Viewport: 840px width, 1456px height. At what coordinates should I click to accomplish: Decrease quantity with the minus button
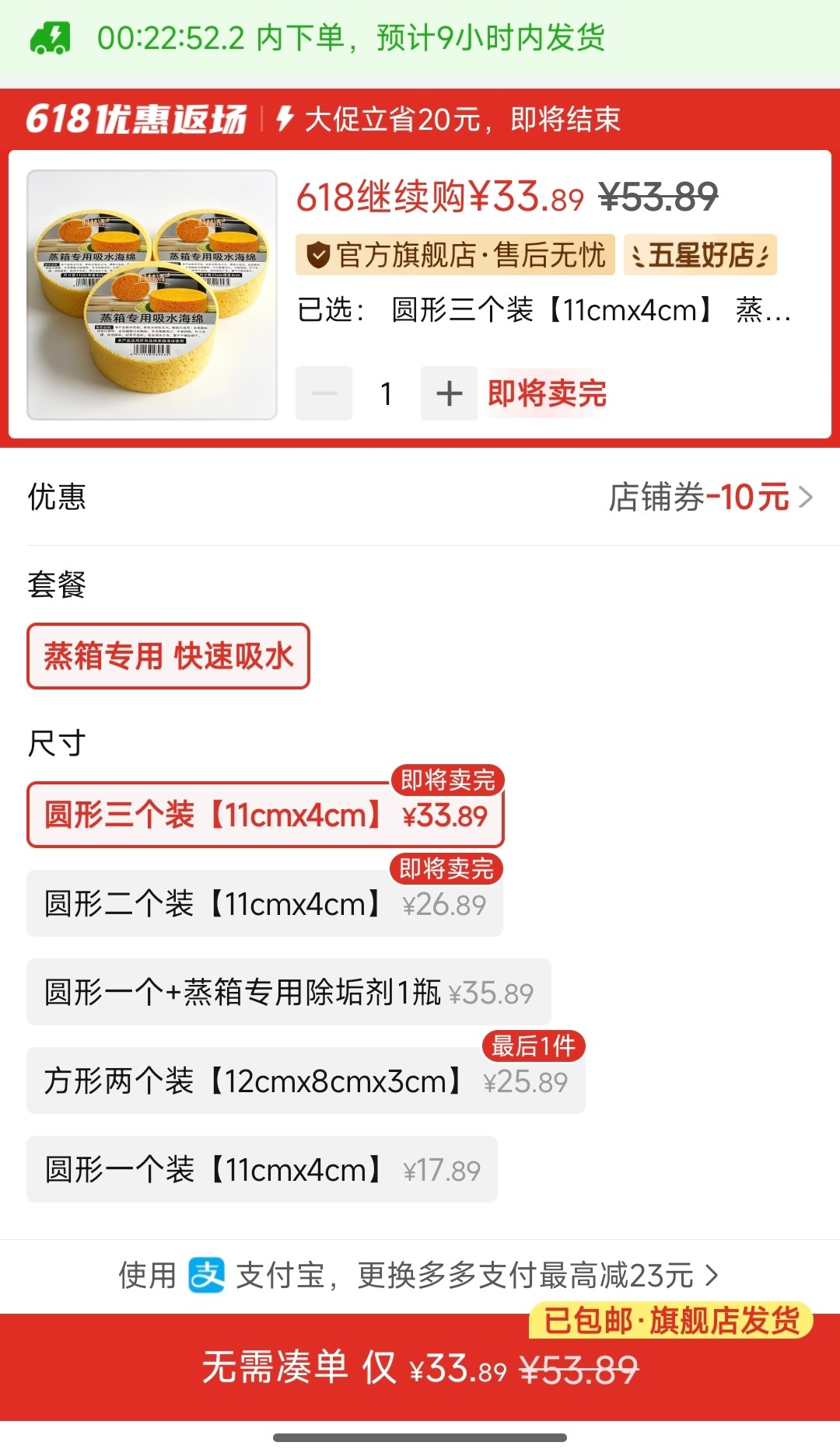click(x=324, y=393)
